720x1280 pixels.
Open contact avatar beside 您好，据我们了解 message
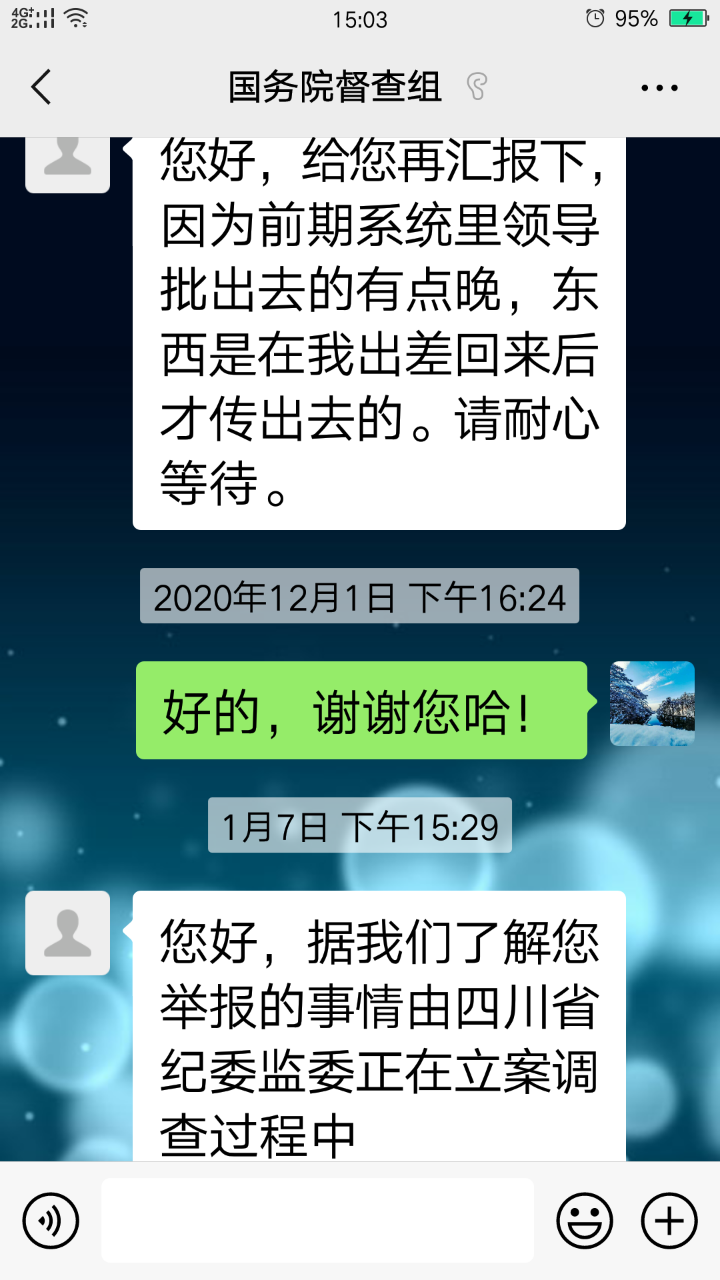click(x=67, y=933)
